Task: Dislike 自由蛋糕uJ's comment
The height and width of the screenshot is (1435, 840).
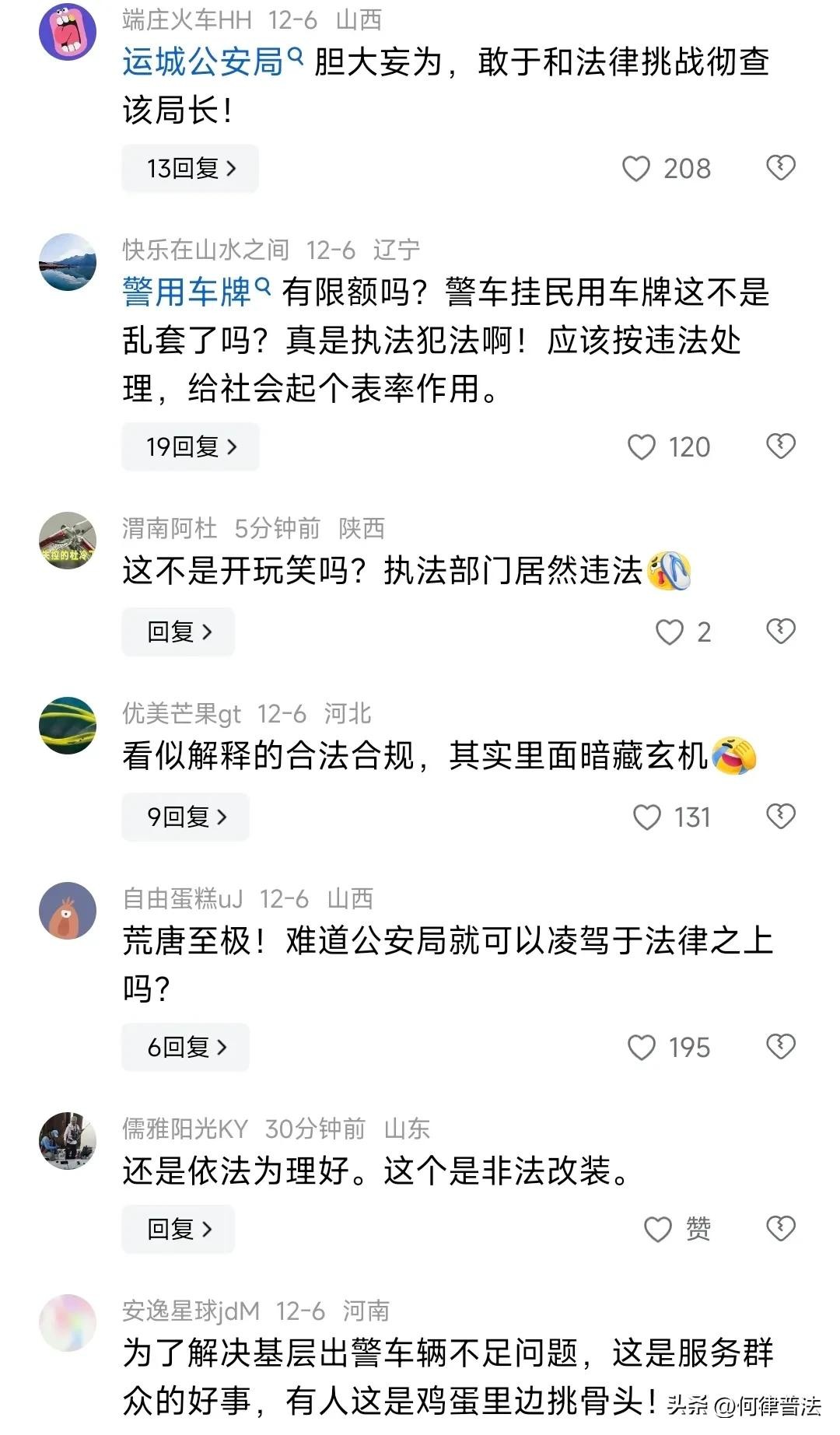Action: (780, 1047)
